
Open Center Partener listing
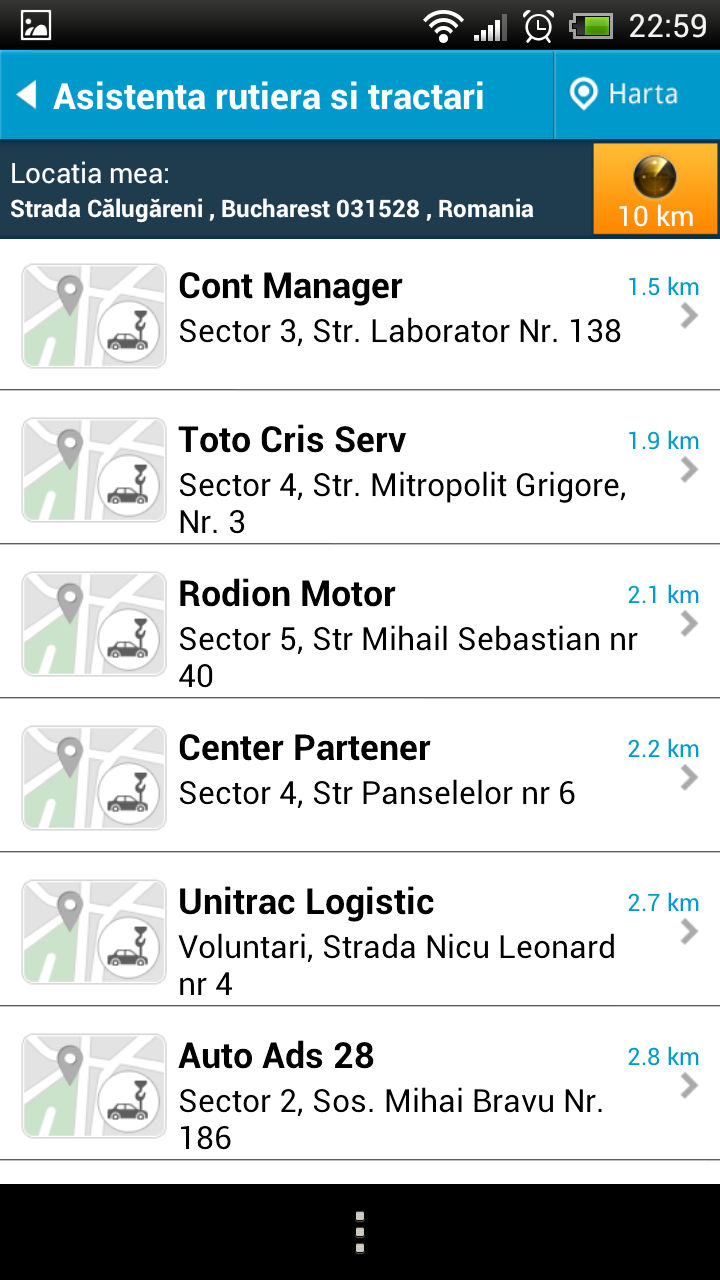pos(360,776)
